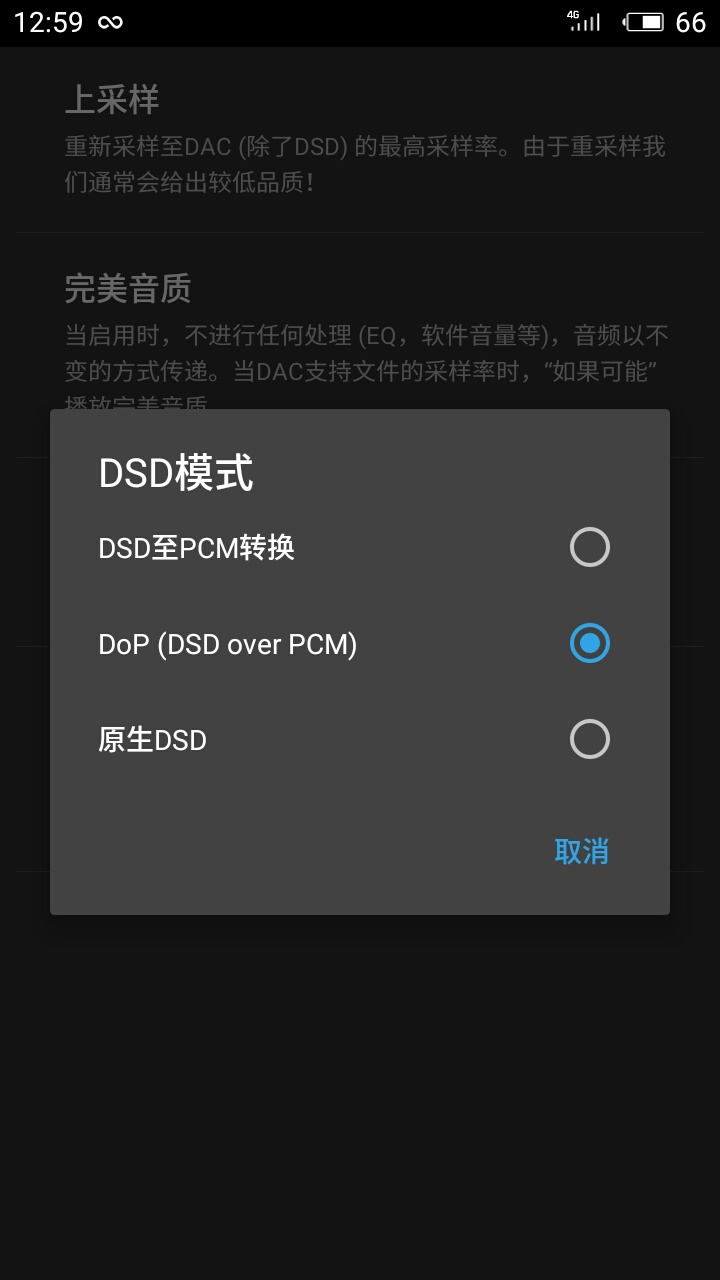Tap the unfilled circle next to 原生DSD

[x=589, y=739]
